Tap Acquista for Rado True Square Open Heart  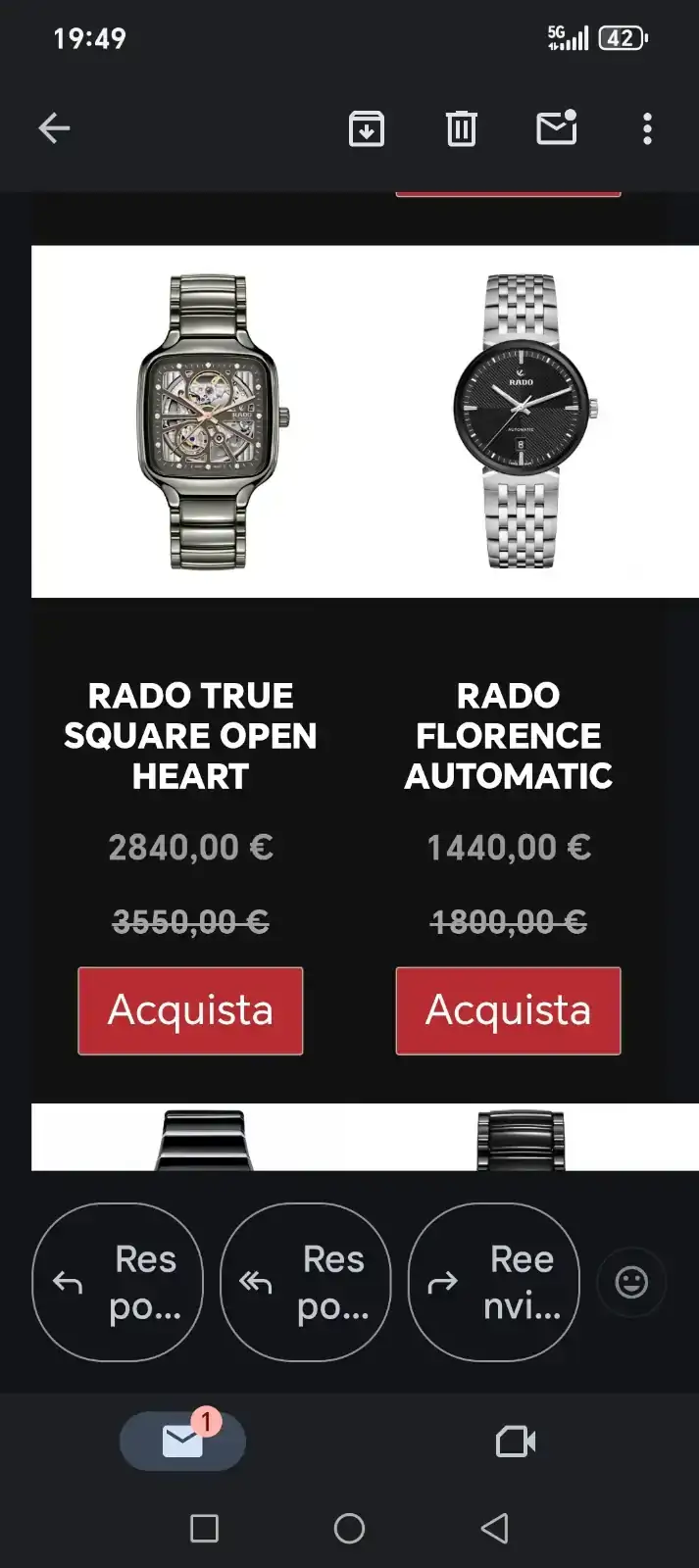tap(190, 1010)
